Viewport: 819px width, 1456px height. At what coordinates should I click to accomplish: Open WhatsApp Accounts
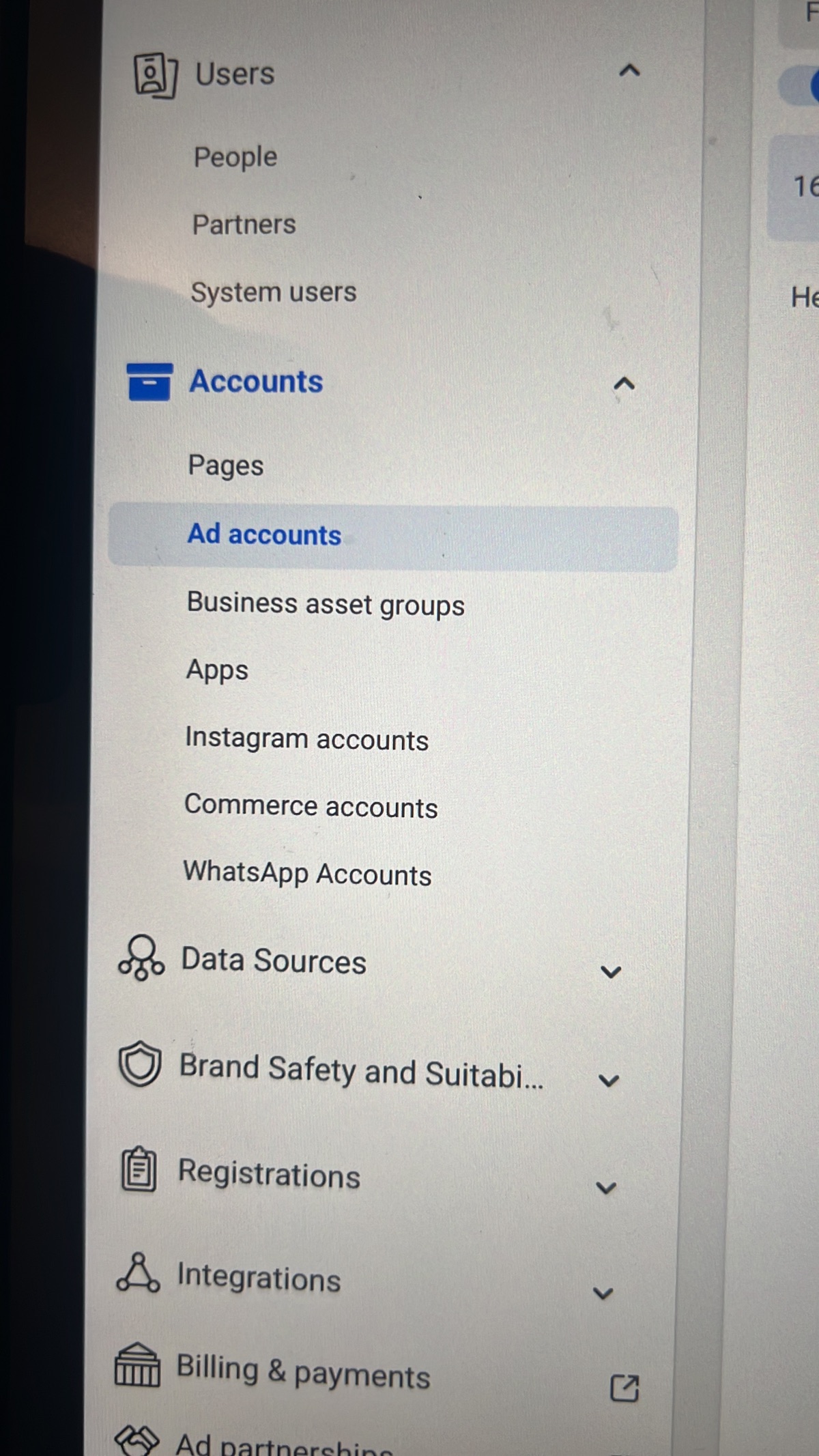[x=307, y=874]
